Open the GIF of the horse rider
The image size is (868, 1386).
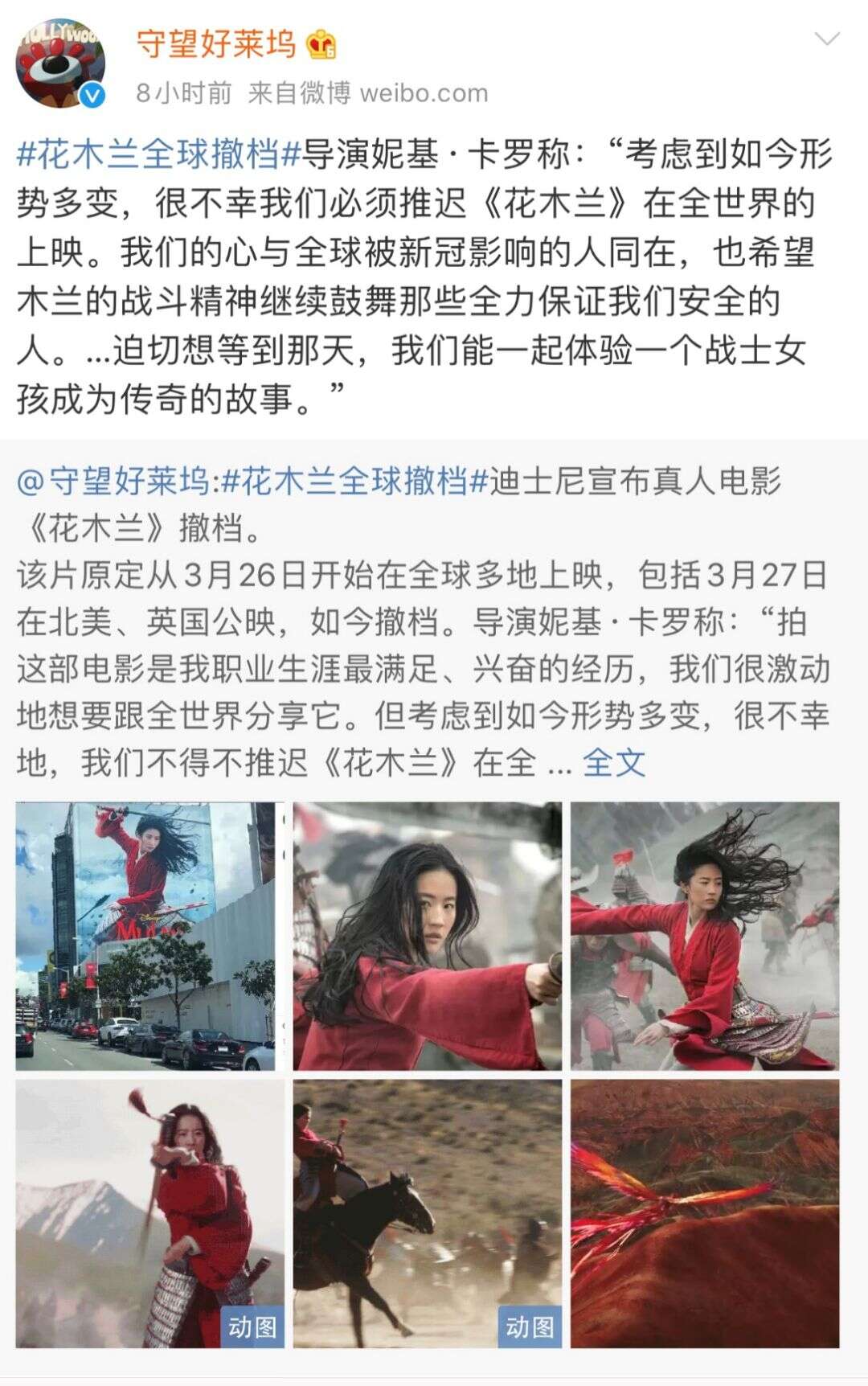(427, 1213)
